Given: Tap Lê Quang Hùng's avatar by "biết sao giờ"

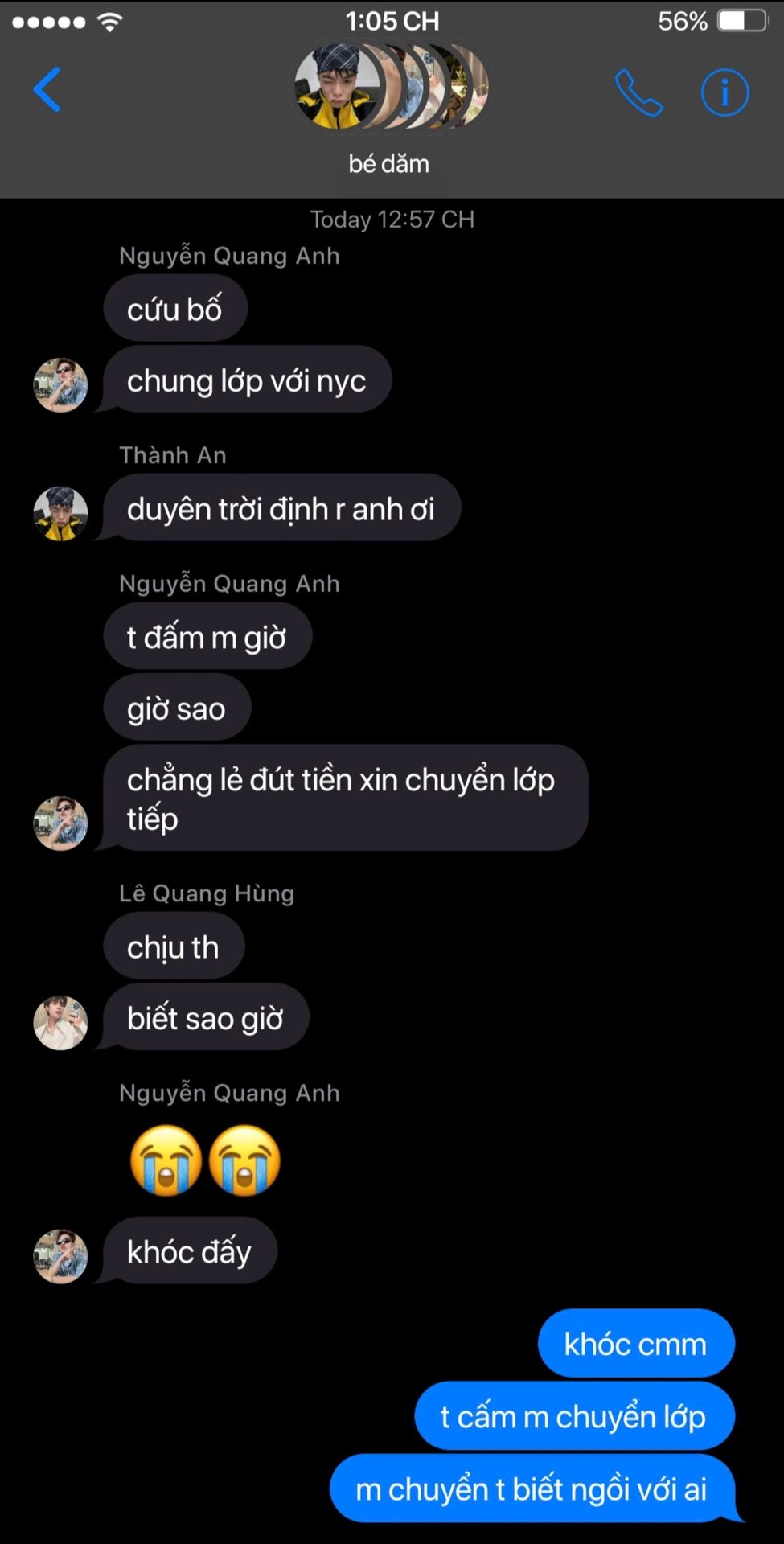Looking at the screenshot, I should click(60, 1023).
